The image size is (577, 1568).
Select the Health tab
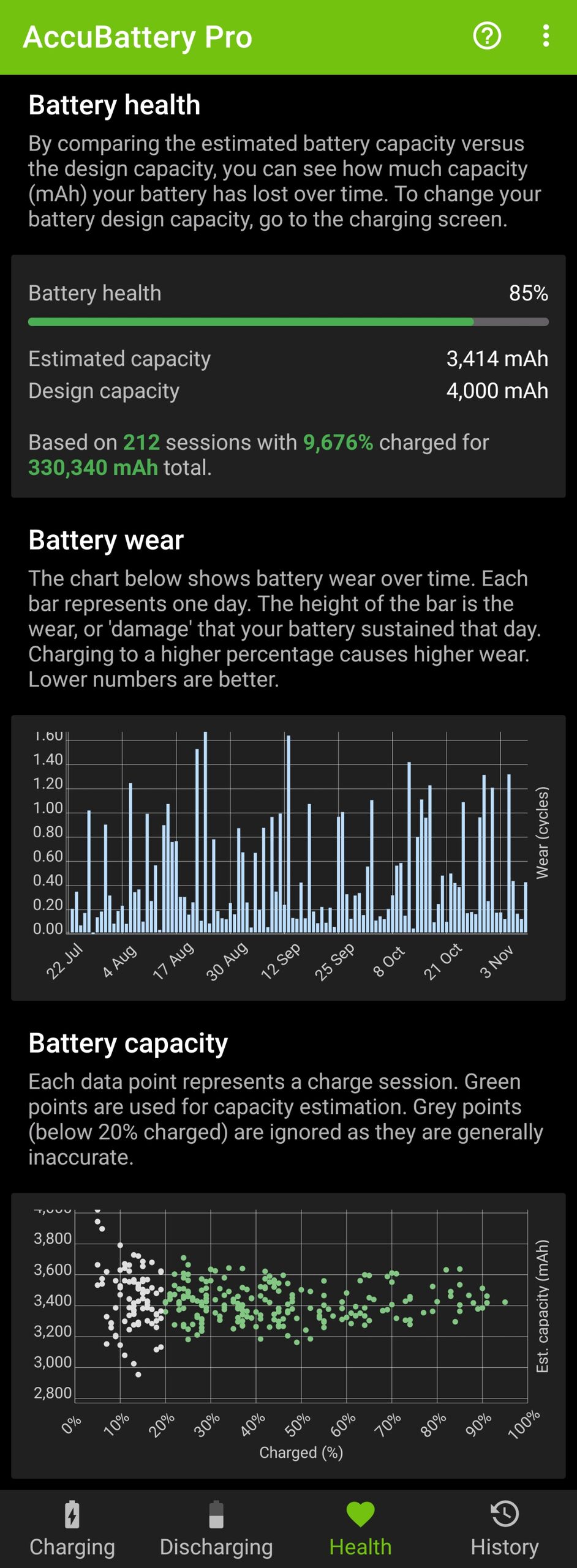pos(360,1528)
